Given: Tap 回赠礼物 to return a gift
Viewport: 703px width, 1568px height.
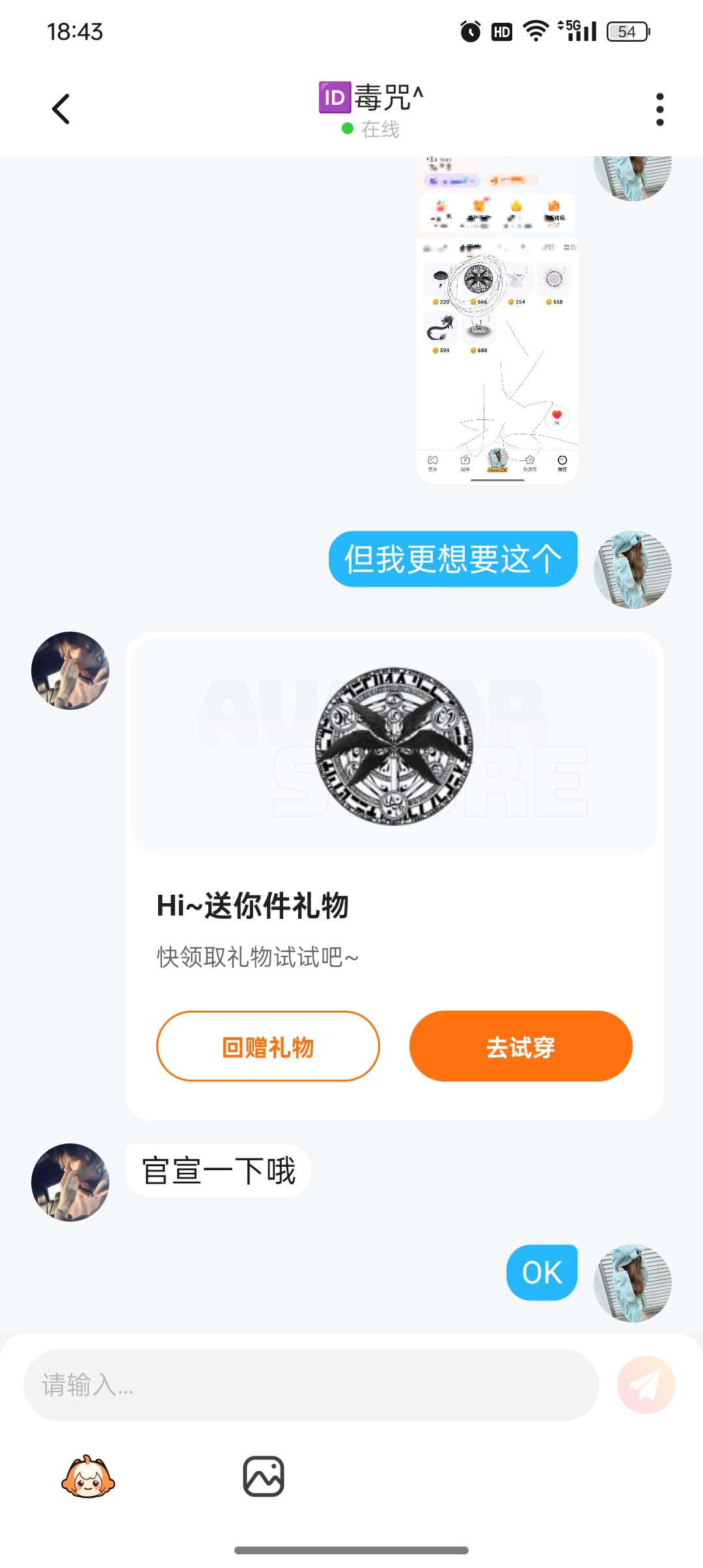Looking at the screenshot, I should (x=268, y=1046).
